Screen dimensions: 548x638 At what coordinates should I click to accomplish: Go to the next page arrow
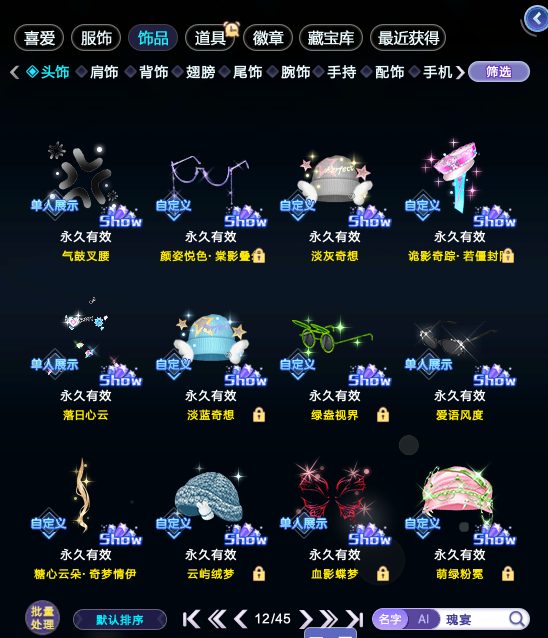click(x=305, y=619)
